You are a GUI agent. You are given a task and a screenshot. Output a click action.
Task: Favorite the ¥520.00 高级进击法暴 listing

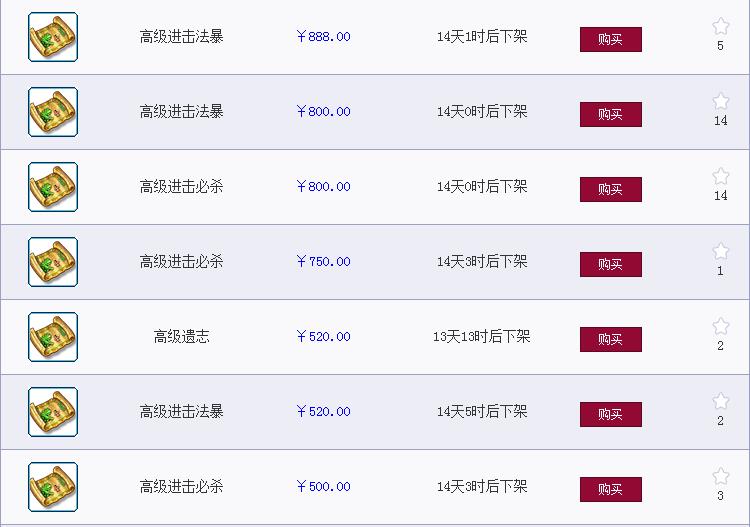pyautogui.click(x=720, y=402)
